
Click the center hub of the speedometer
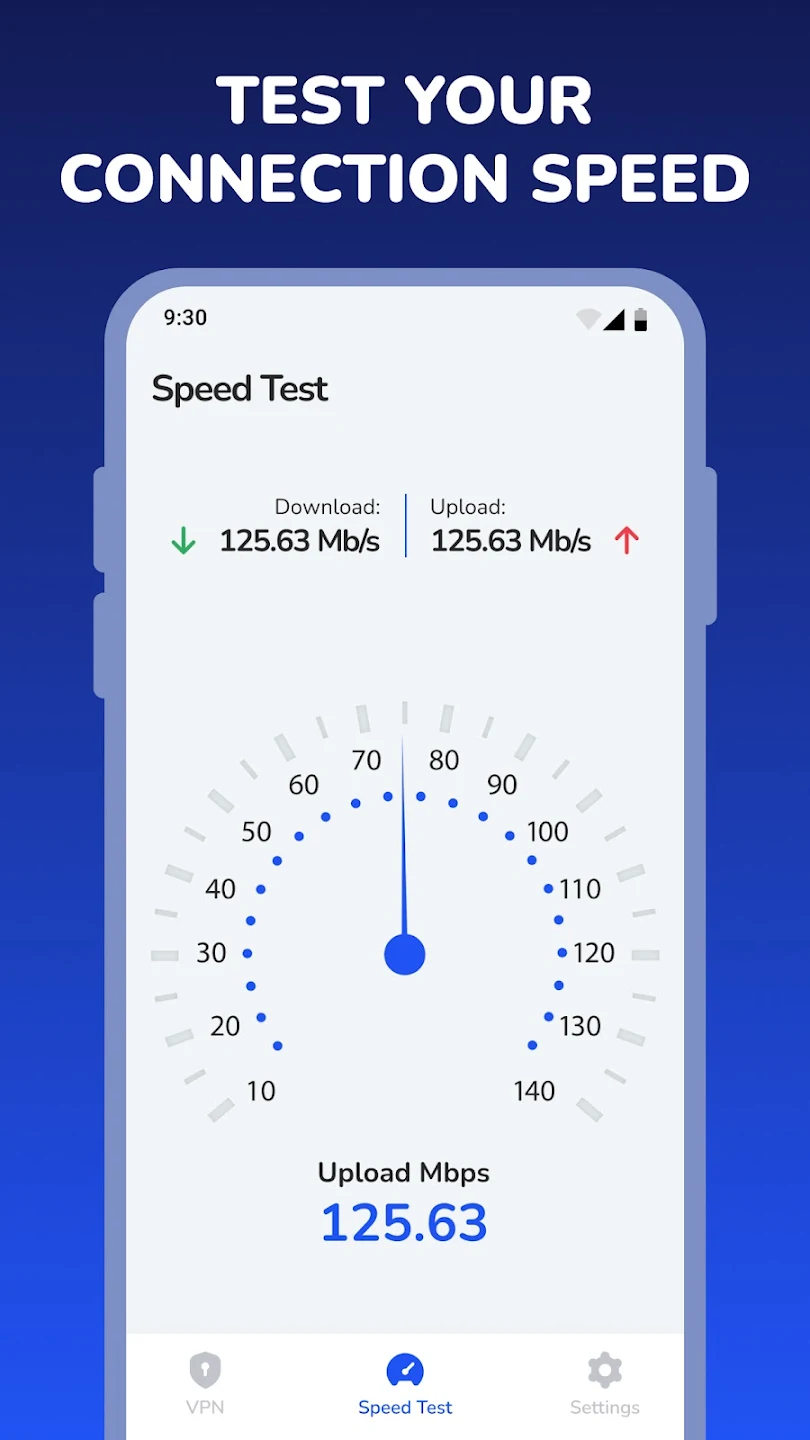click(x=404, y=953)
